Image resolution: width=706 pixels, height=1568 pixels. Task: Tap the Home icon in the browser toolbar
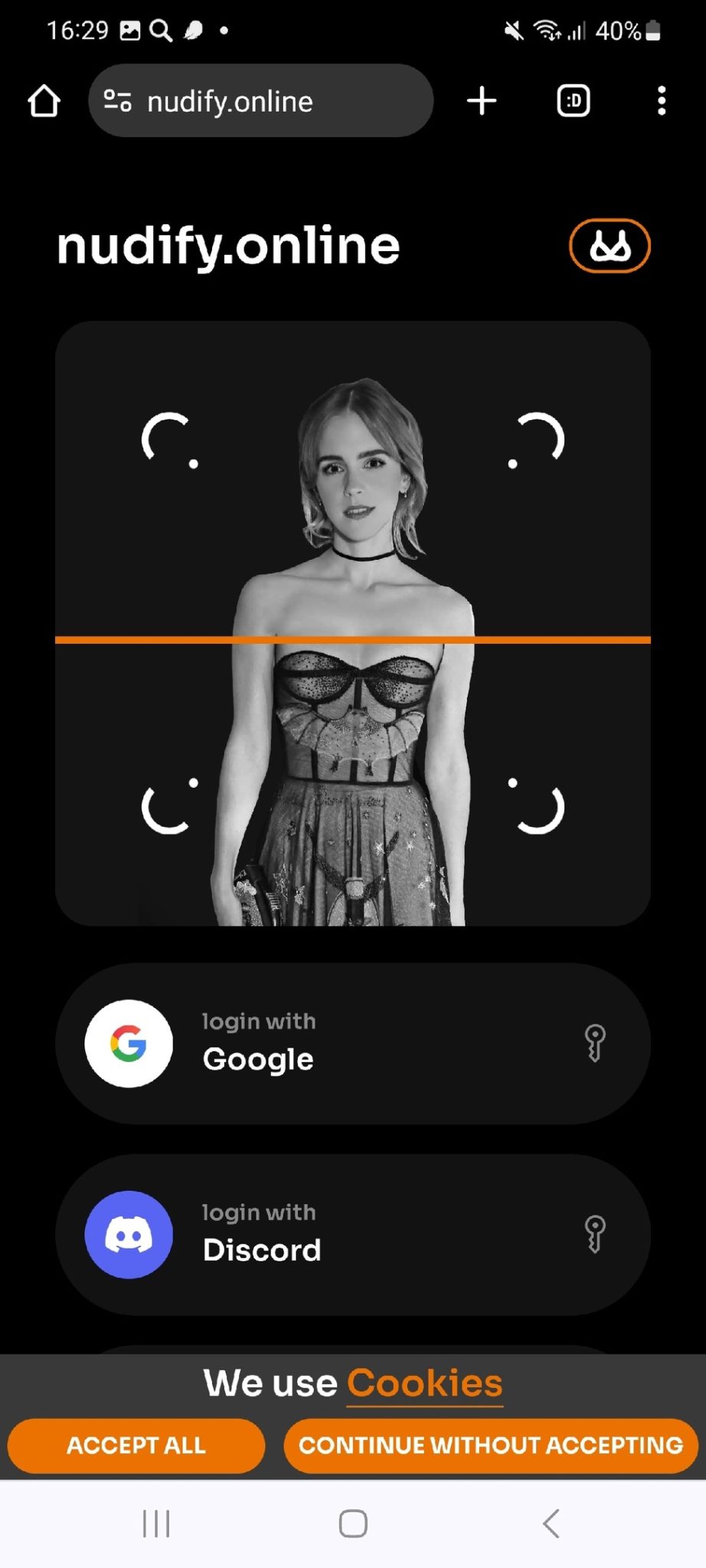[44, 100]
